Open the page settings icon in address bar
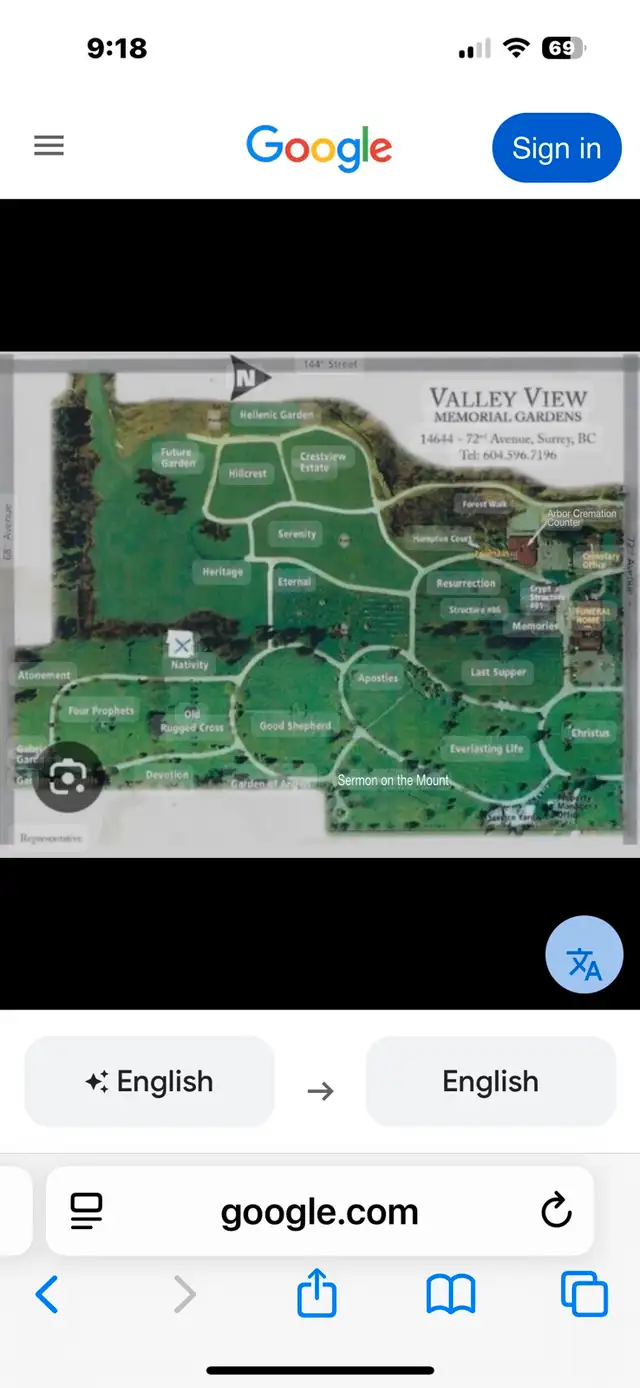Image resolution: width=640 pixels, height=1388 pixels. (88, 1212)
